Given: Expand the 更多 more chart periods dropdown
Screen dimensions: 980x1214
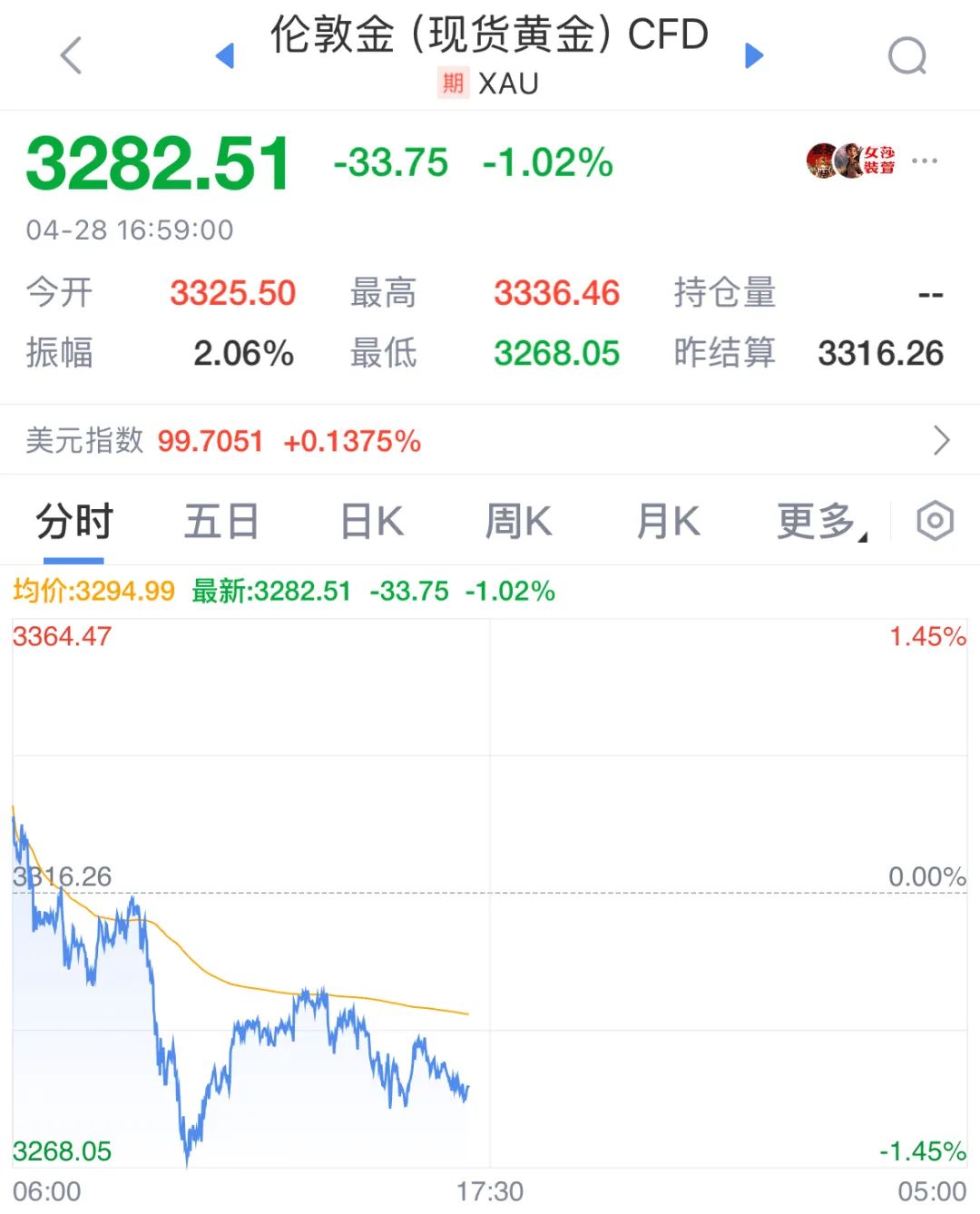Looking at the screenshot, I should (819, 522).
